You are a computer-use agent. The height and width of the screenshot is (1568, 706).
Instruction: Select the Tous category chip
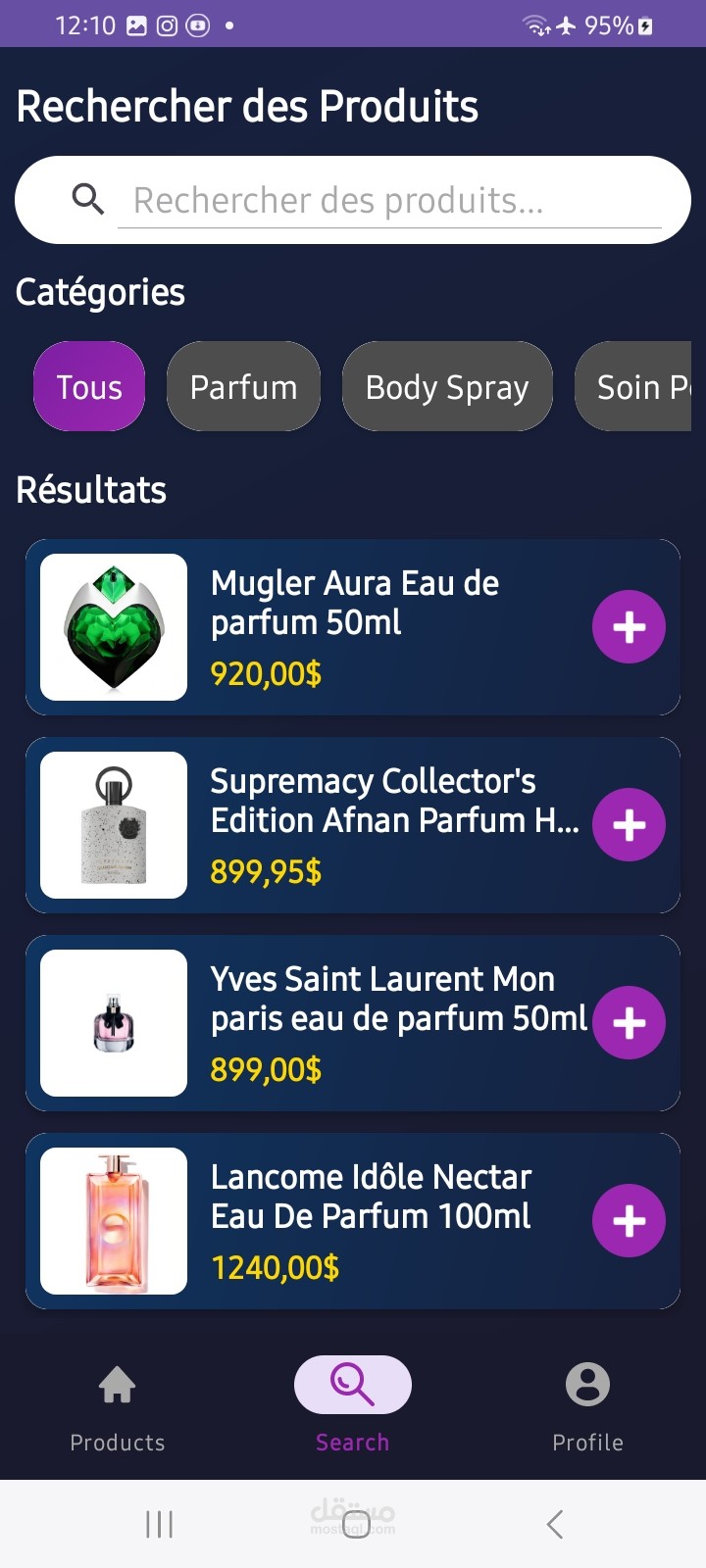pyautogui.click(x=89, y=387)
